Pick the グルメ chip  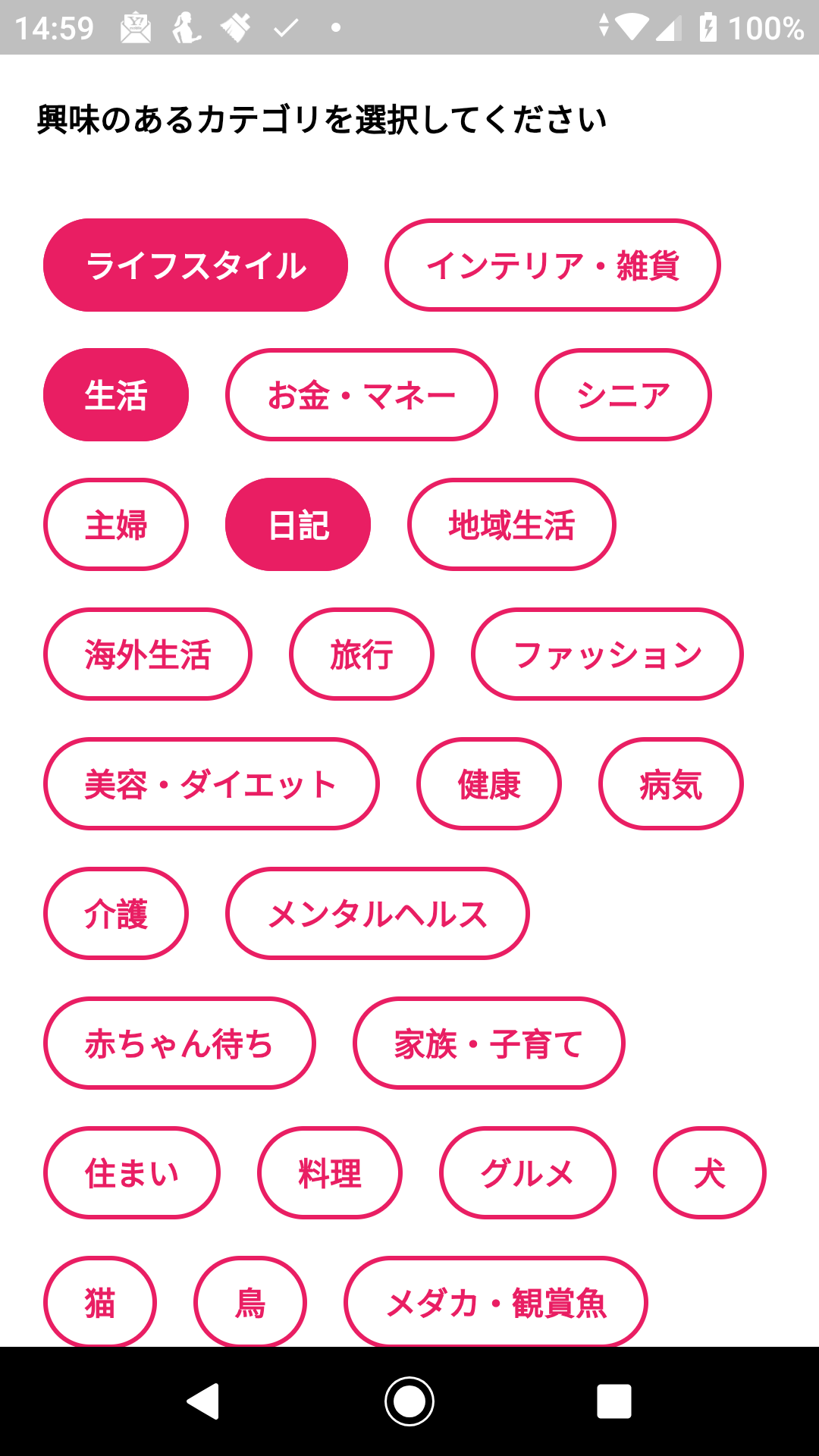tap(528, 1173)
